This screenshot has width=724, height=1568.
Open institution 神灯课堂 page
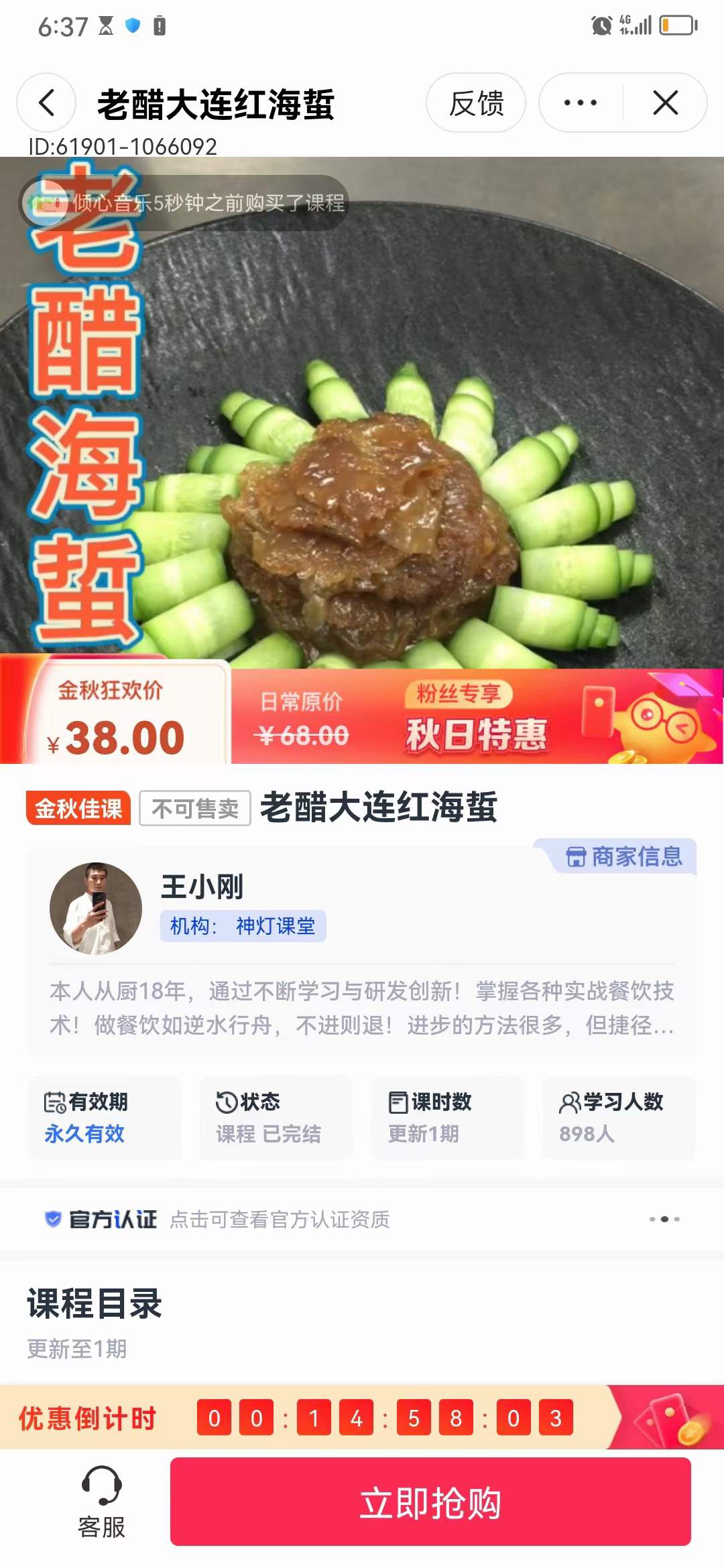pos(275,927)
